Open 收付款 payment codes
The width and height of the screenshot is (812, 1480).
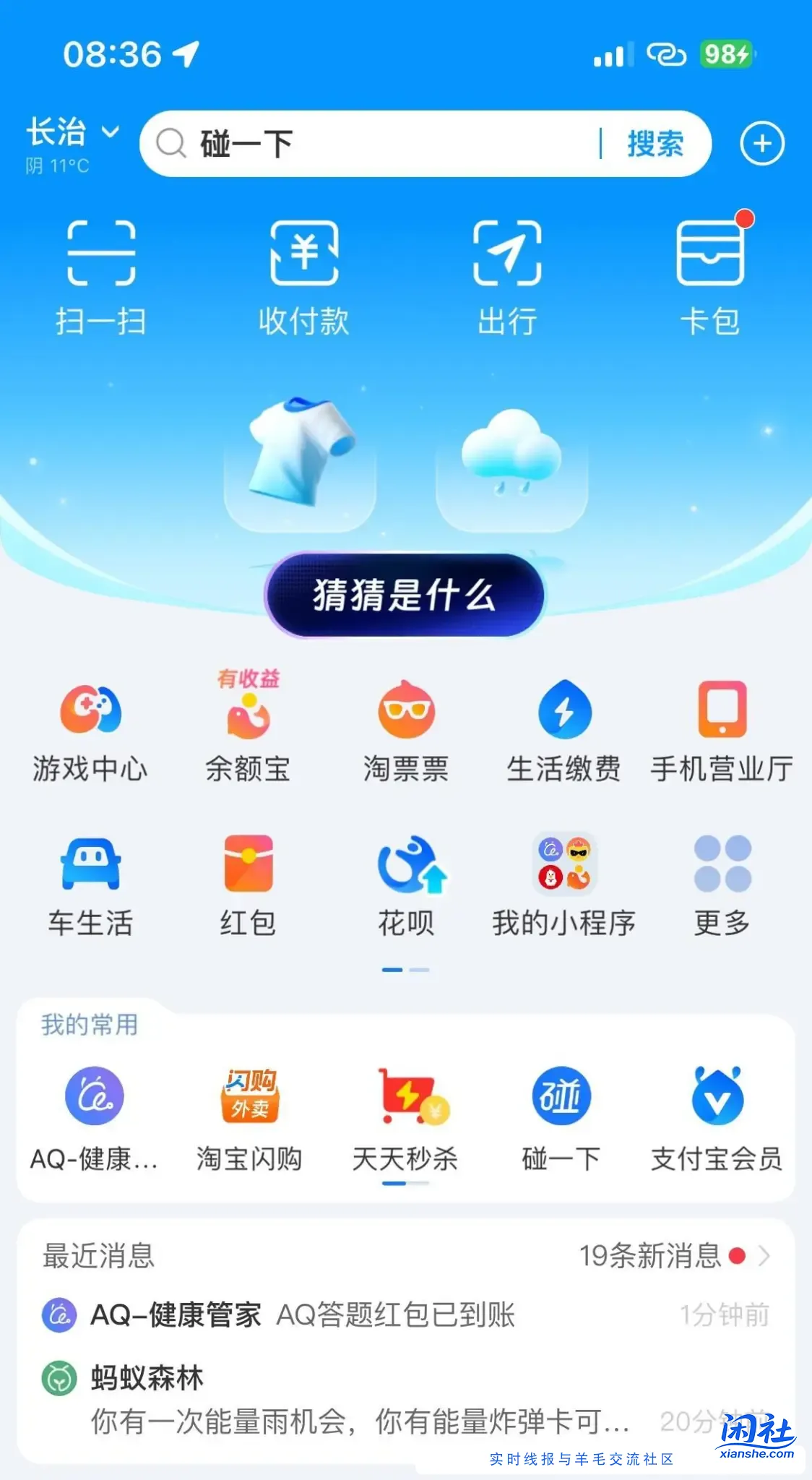point(305,275)
